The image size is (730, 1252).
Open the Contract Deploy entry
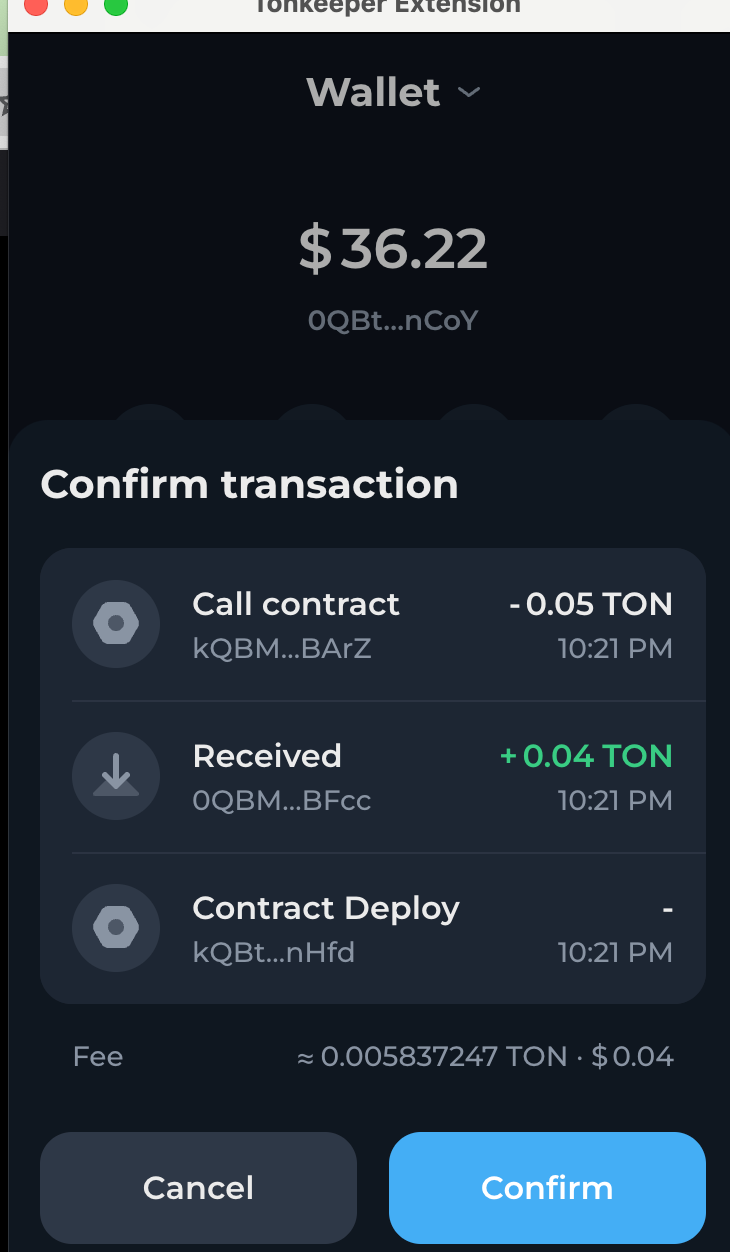pyautogui.click(x=373, y=929)
